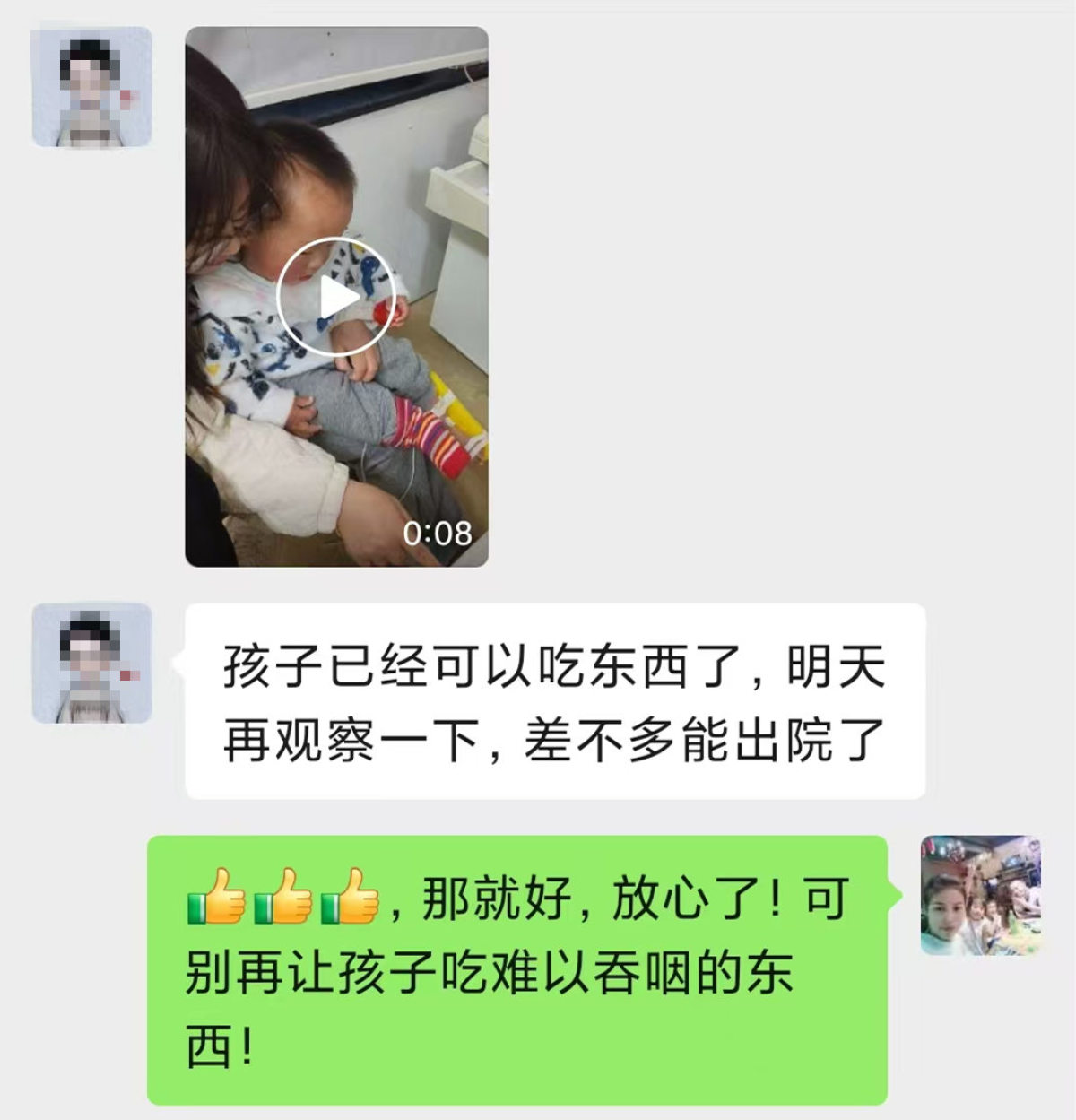
Task: Open the avatar beside the 孩子已经可以吃东西了 message
Action: (x=91, y=664)
